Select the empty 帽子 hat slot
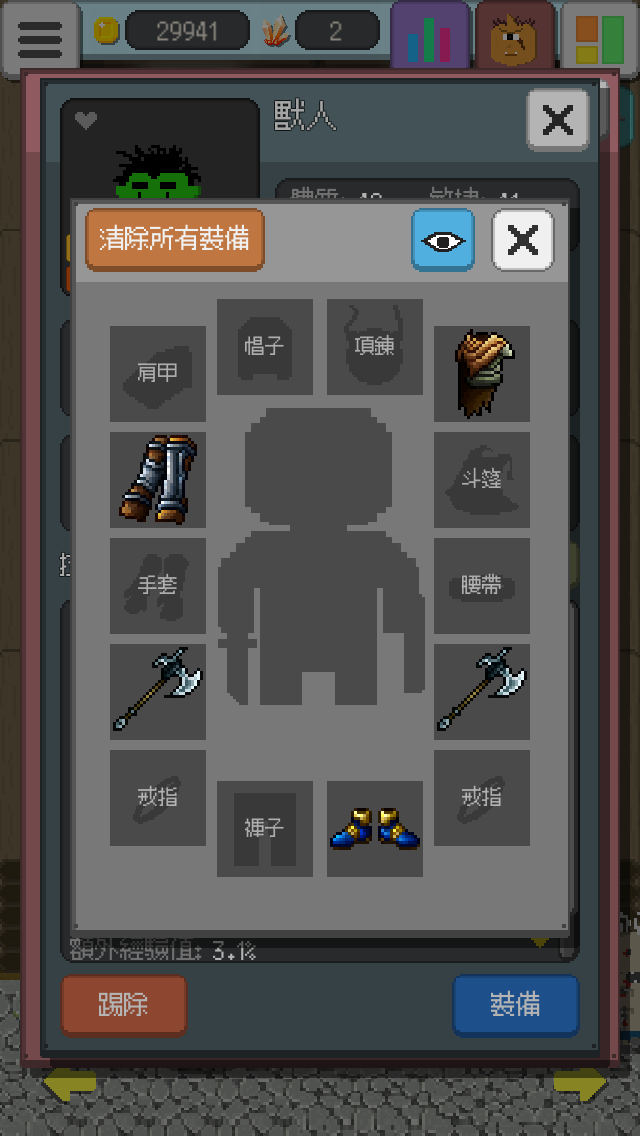Image resolution: width=640 pixels, height=1136 pixels. (265, 346)
